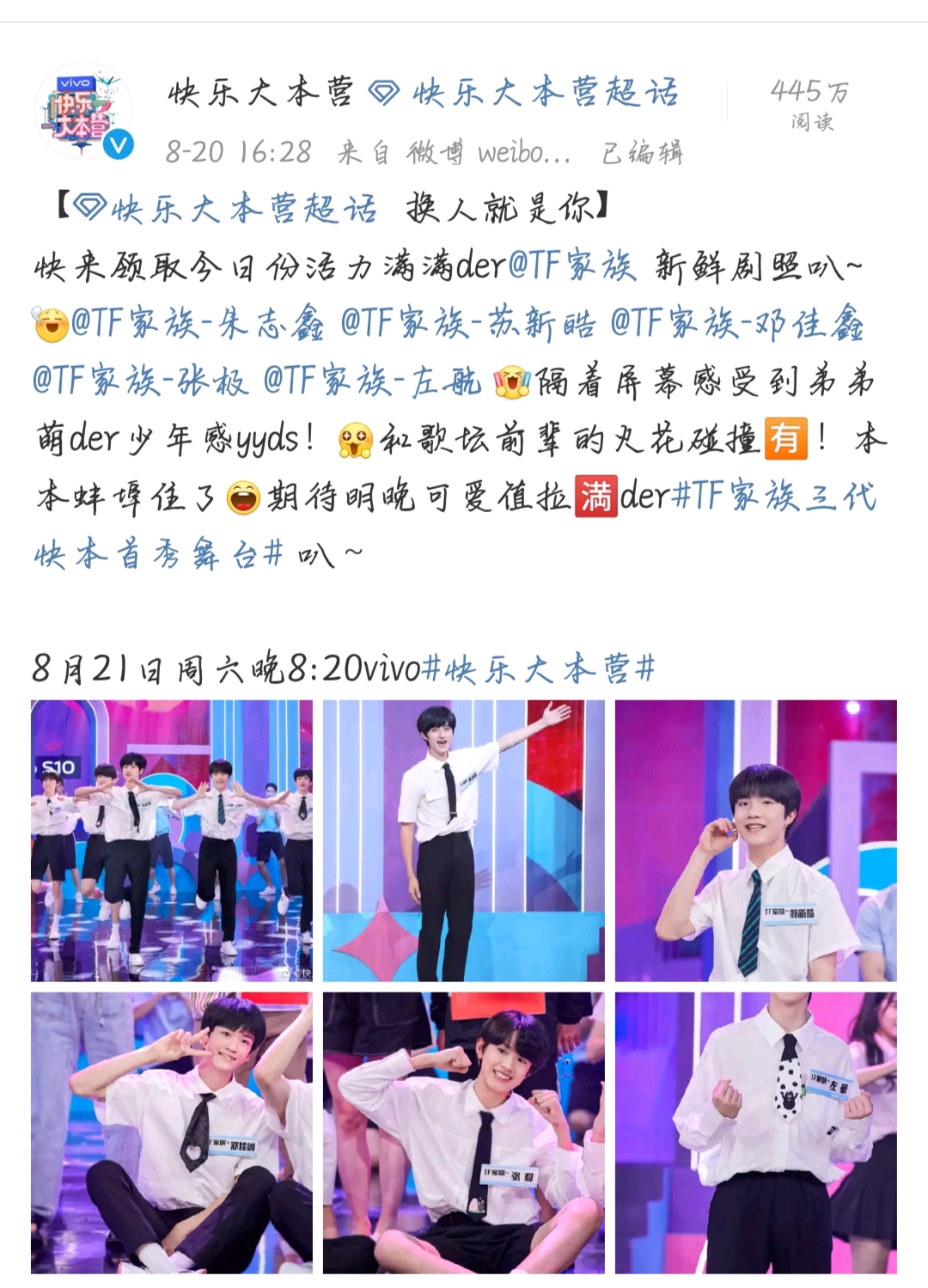The width and height of the screenshot is (928, 1288).
Task: Open @TF家族-苏新皓 profile link
Action: tap(467, 324)
